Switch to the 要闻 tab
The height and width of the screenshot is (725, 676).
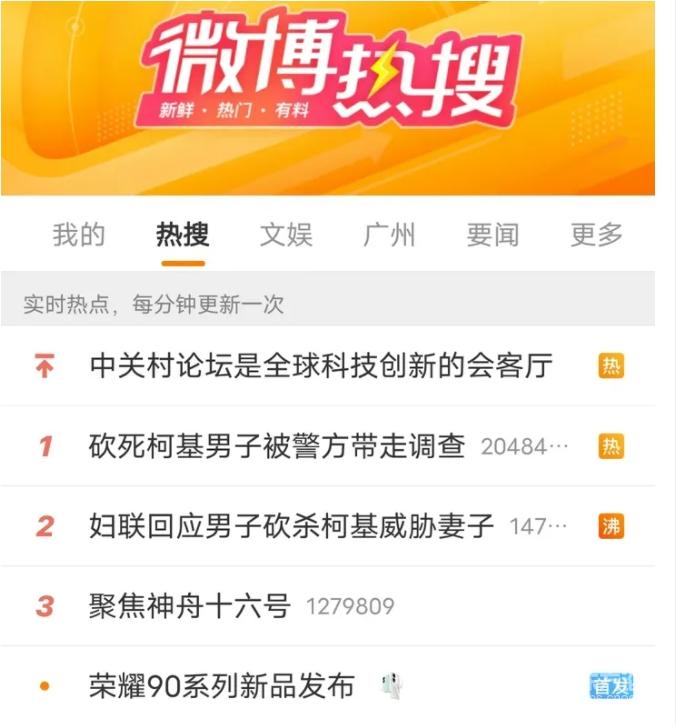click(493, 235)
